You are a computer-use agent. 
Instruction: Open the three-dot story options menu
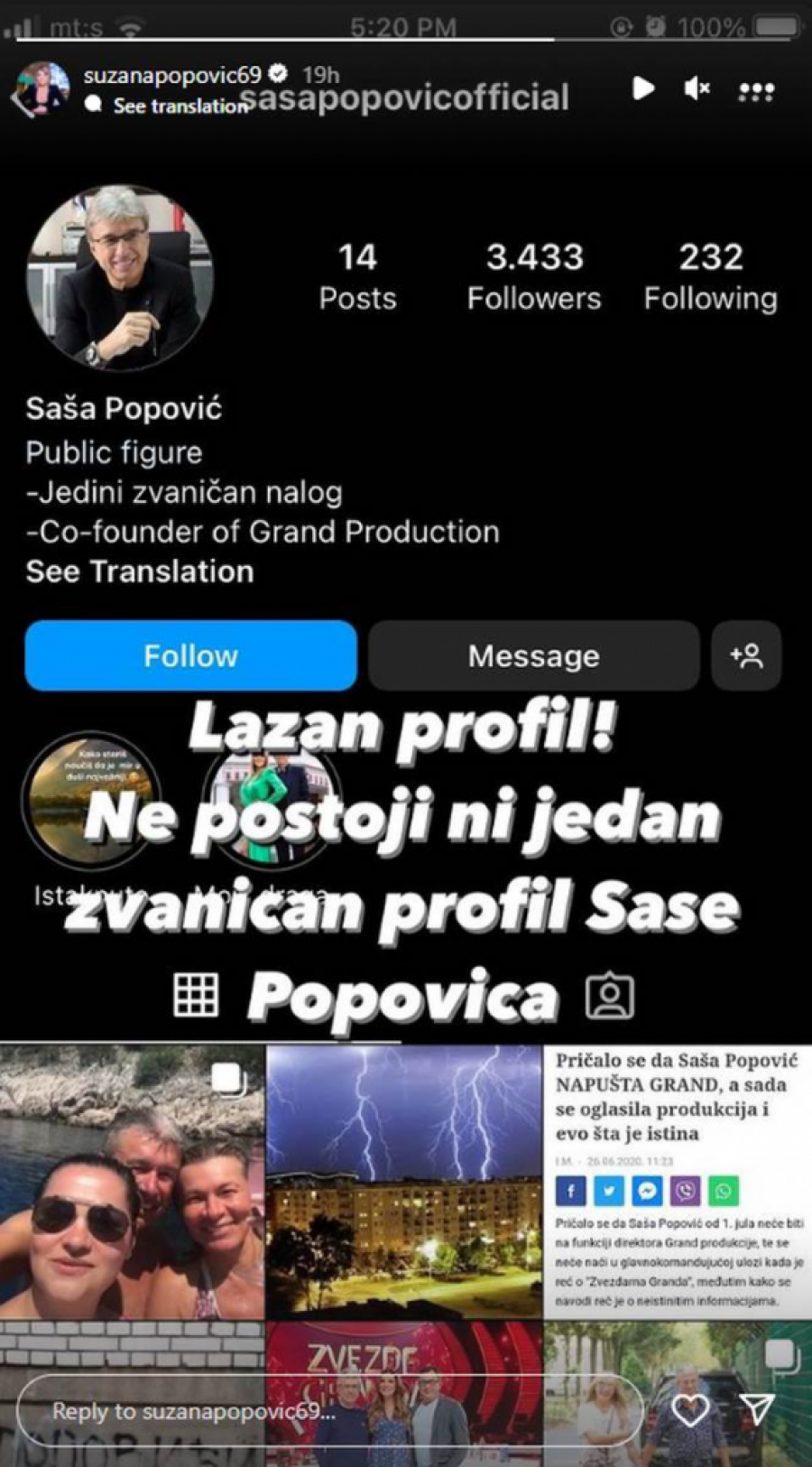(756, 91)
